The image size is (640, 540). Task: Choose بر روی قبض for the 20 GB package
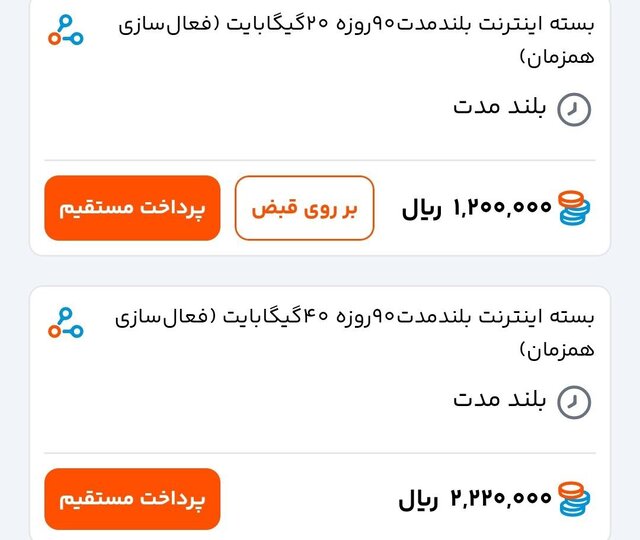[304, 208]
